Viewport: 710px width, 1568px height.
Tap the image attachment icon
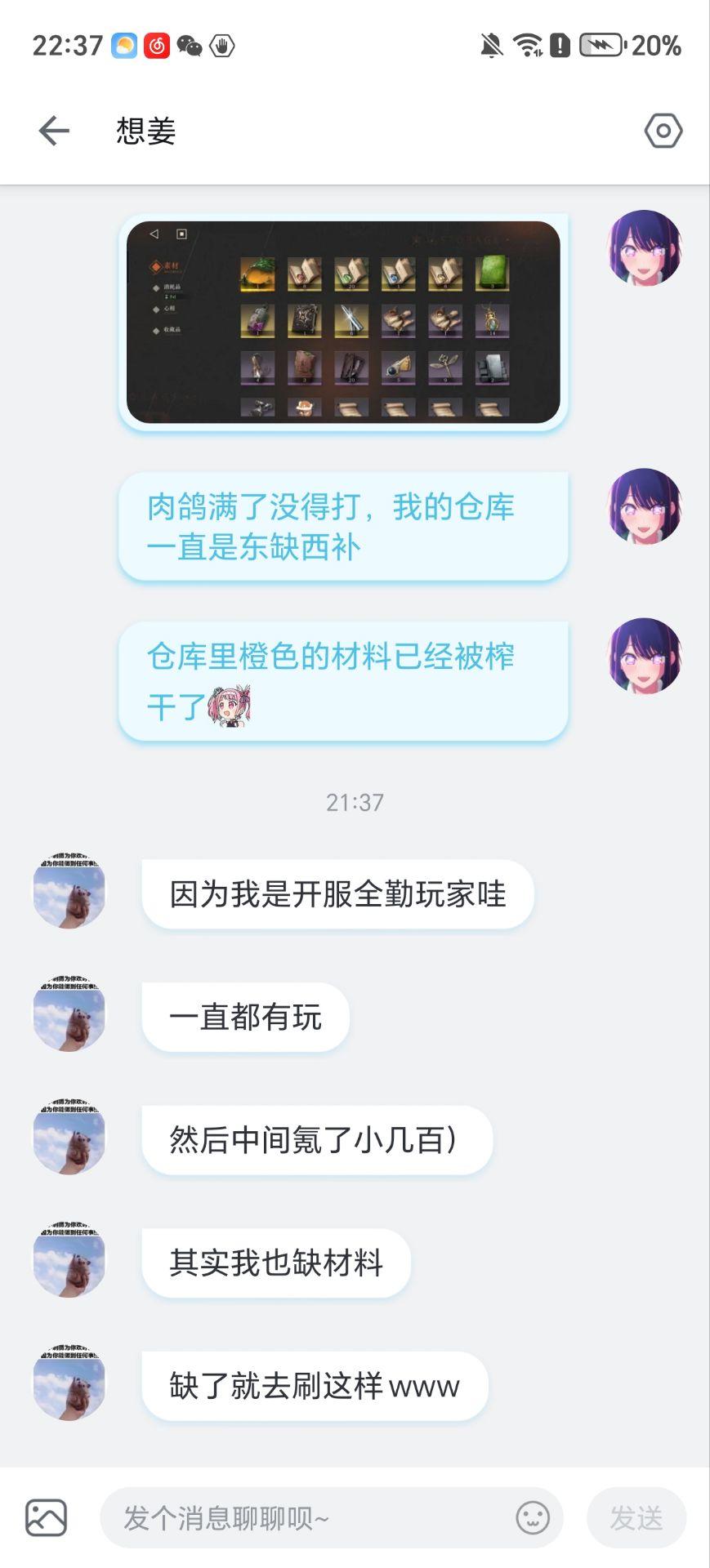(47, 1517)
